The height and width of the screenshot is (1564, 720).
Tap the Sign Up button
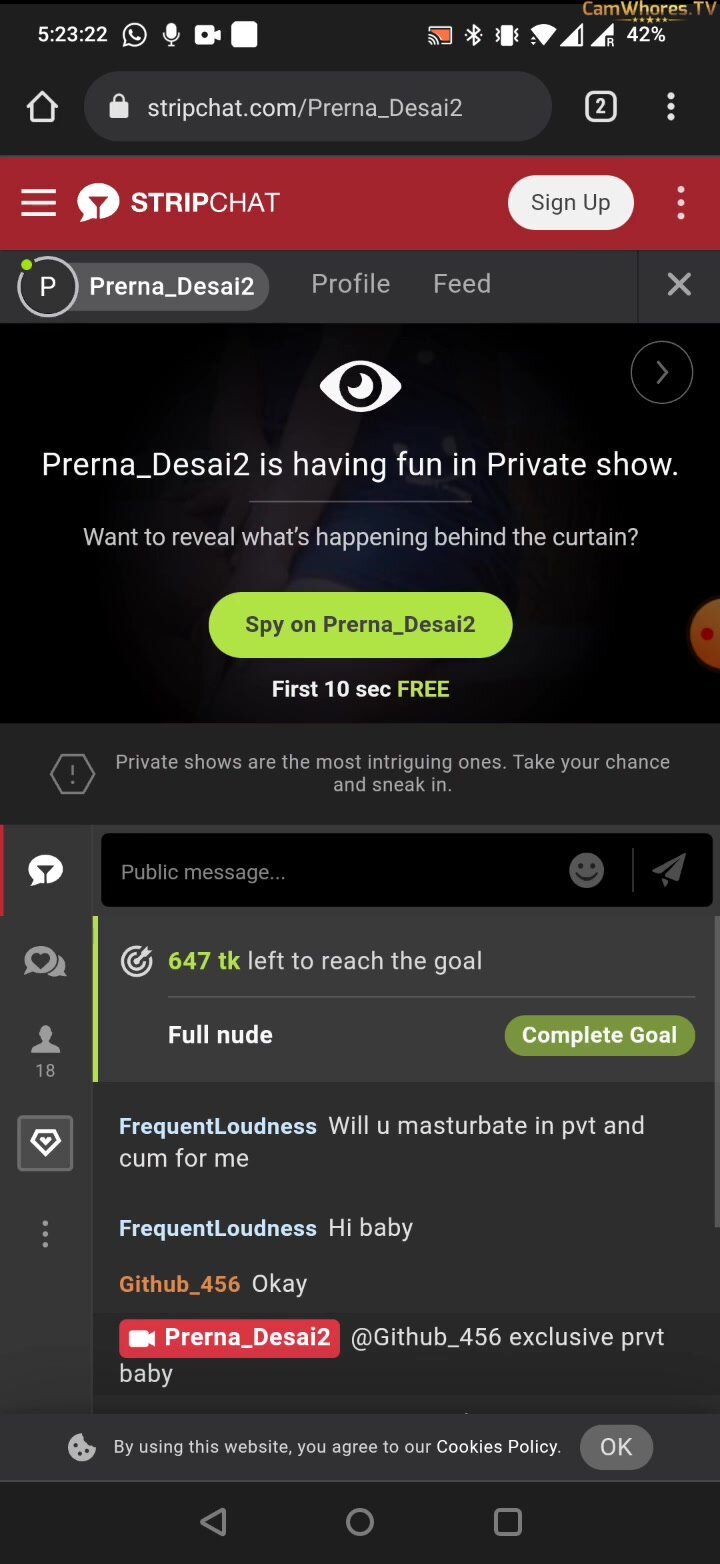coord(570,202)
